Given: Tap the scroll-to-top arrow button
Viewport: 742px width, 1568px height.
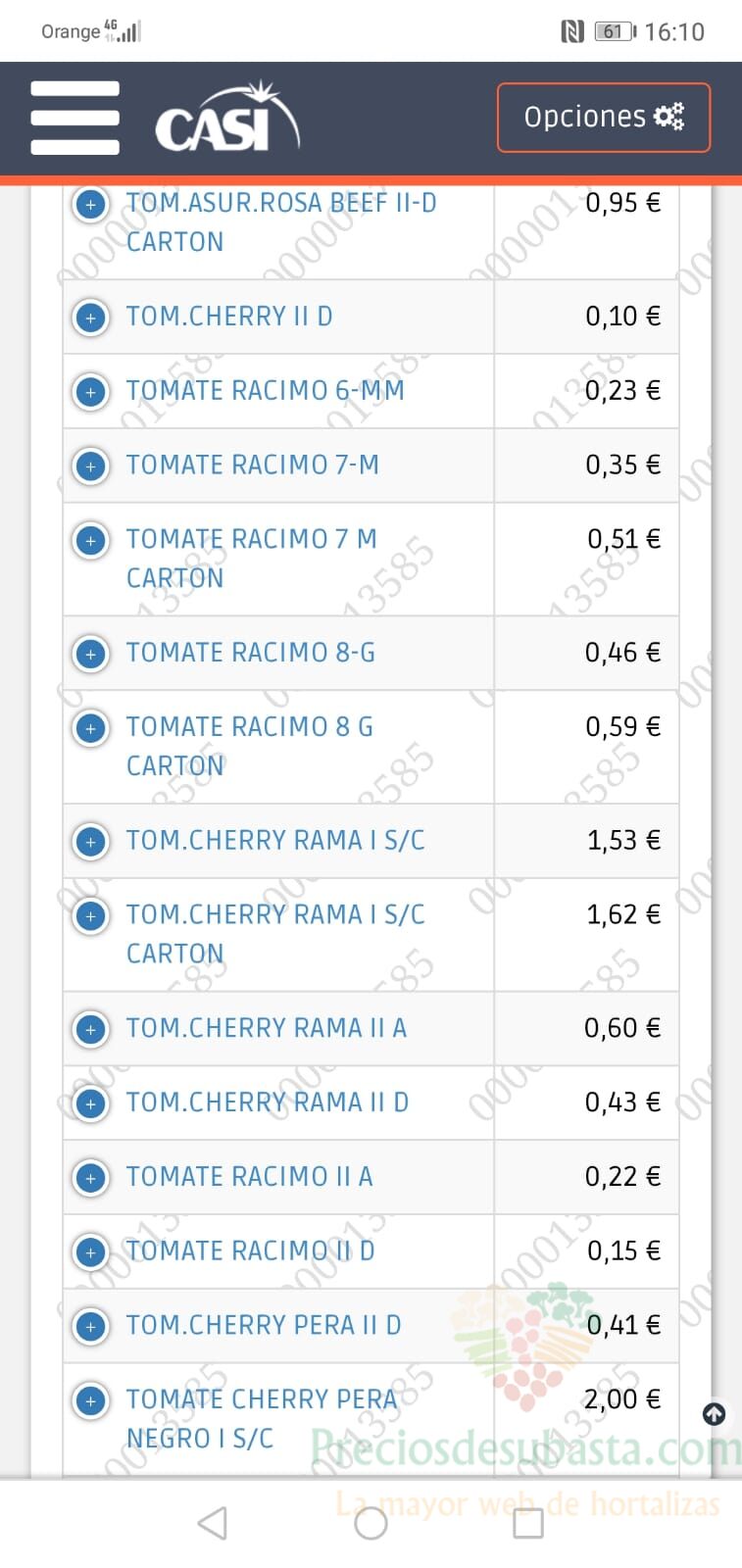Looking at the screenshot, I should tap(715, 1414).
